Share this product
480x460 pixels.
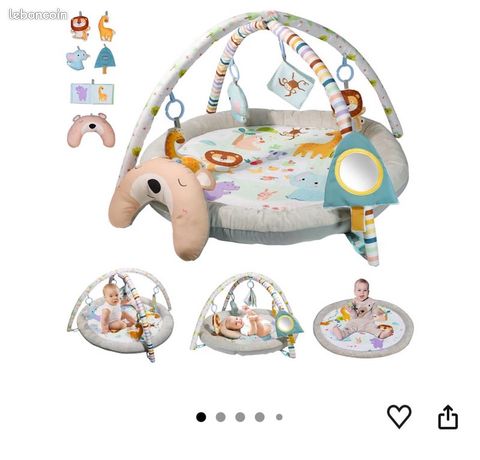pos(448,417)
